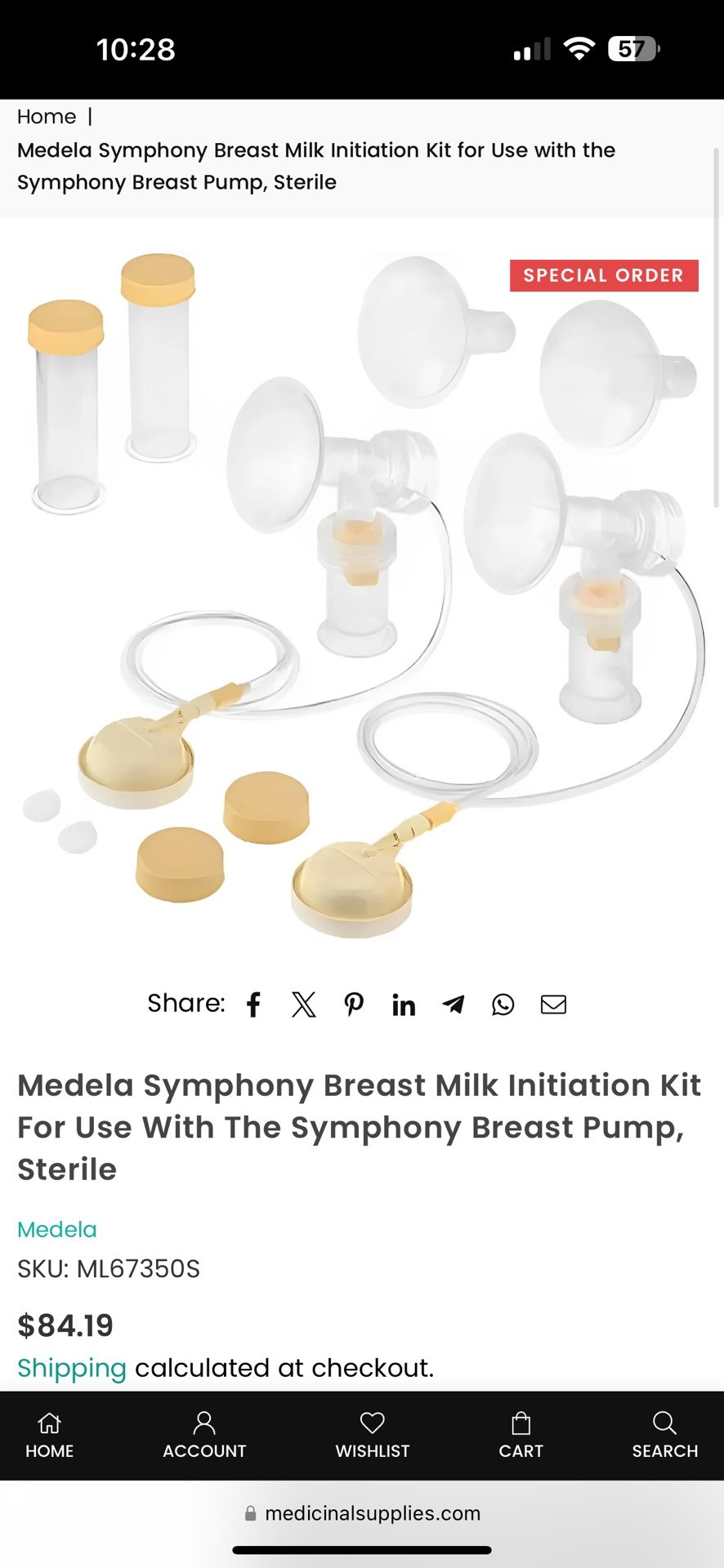
Task: Go to the Home tab in bottom bar
Action: click(50, 1435)
